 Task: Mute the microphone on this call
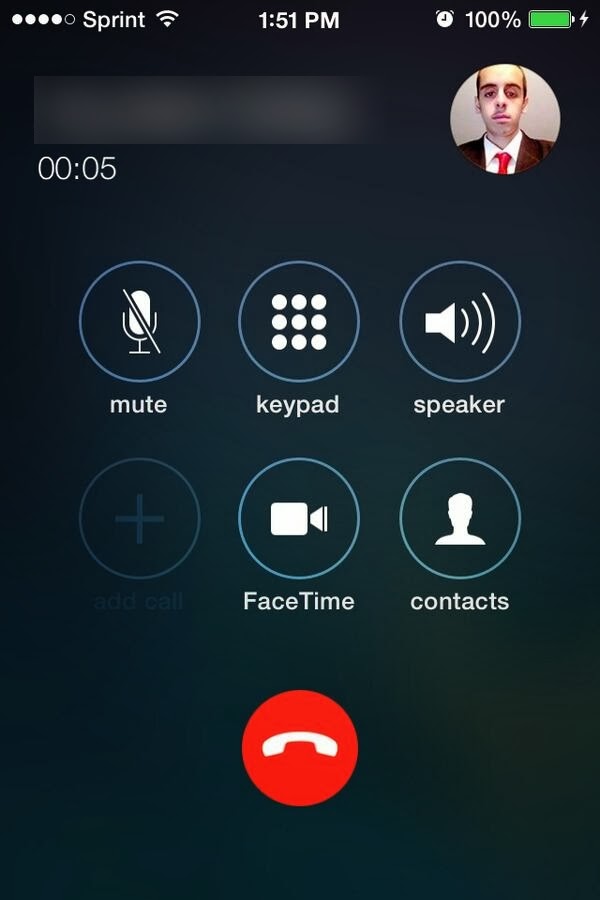[139, 322]
